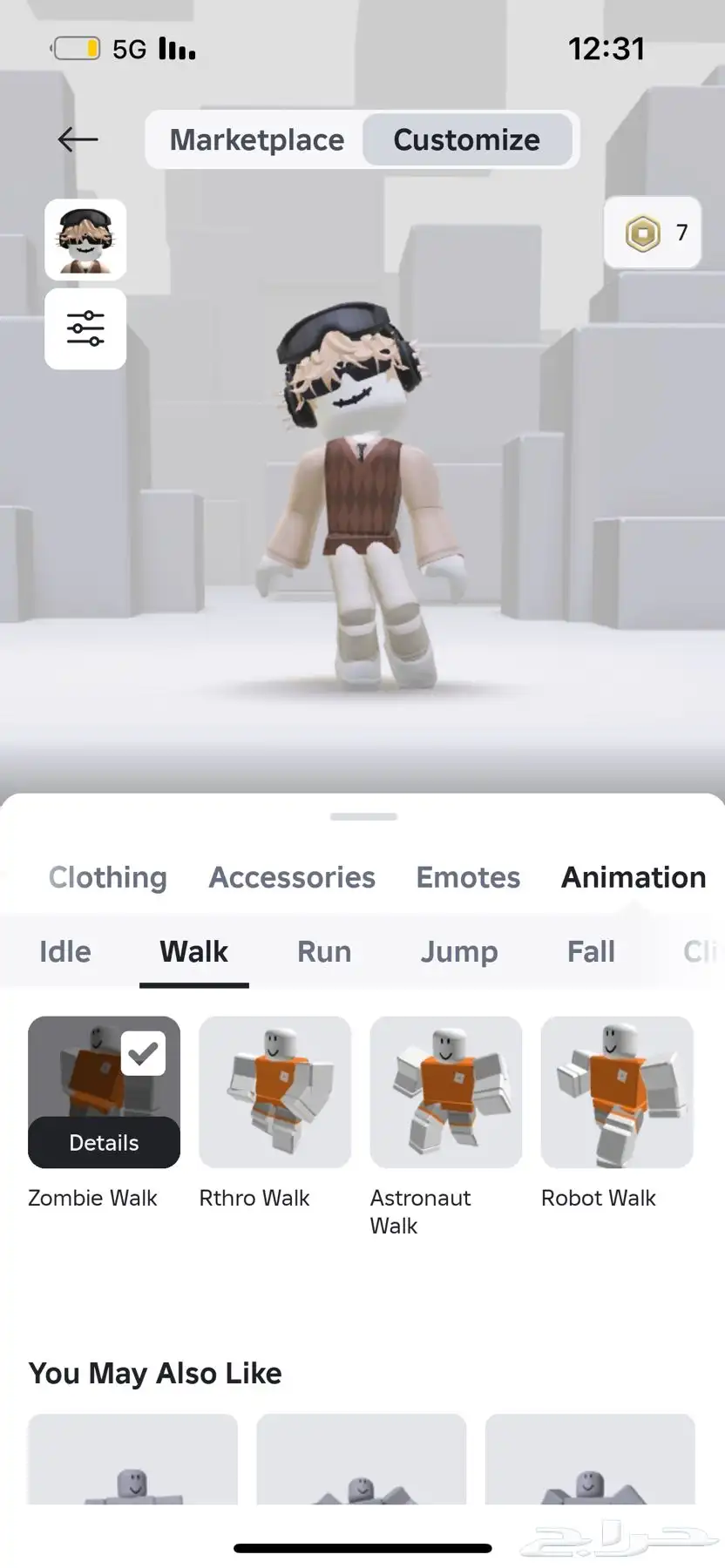This screenshot has width=725, height=1568.
Task: Open the Emotes category
Action: (x=468, y=877)
